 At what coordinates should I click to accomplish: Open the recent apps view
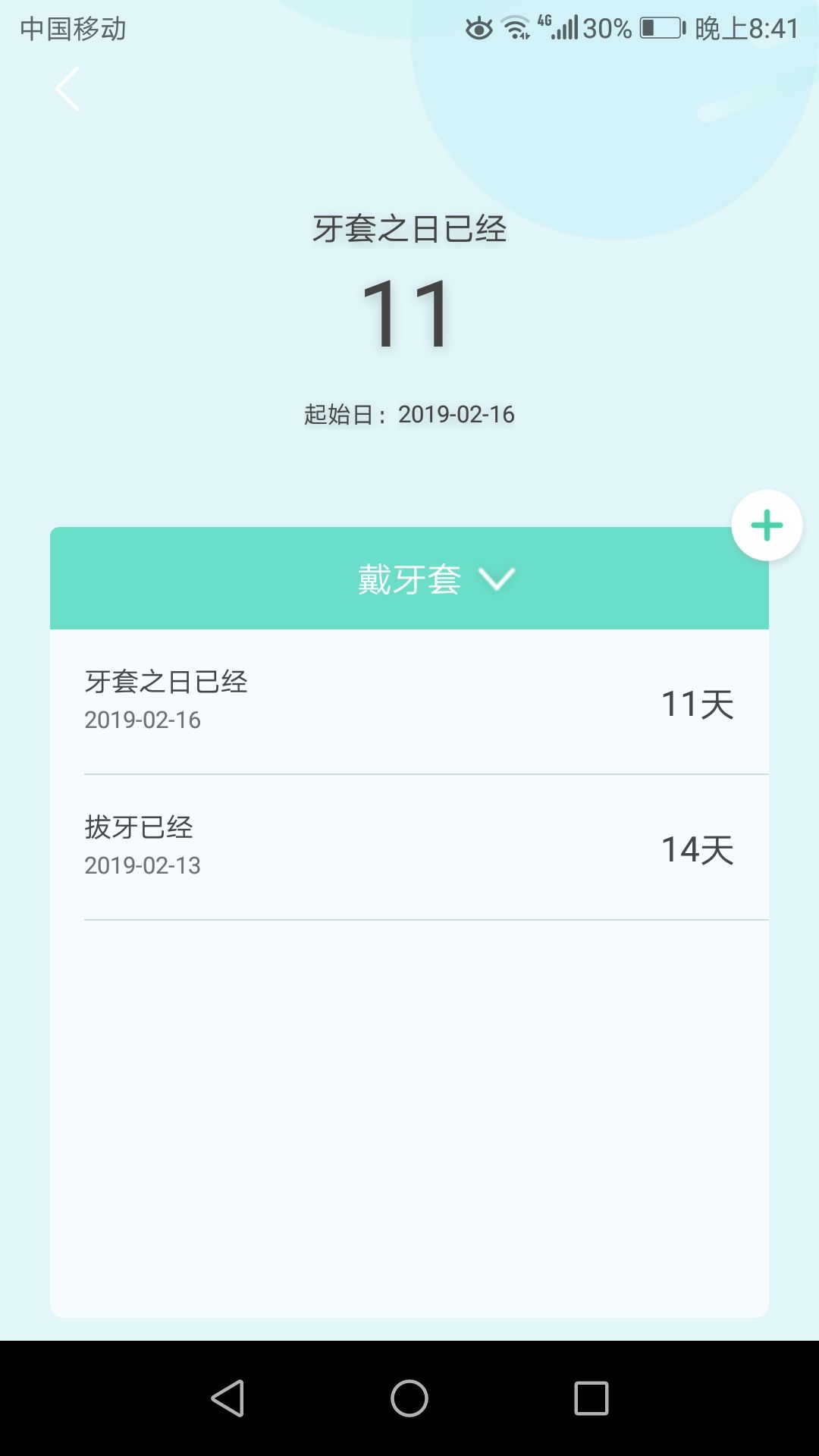click(x=591, y=1398)
